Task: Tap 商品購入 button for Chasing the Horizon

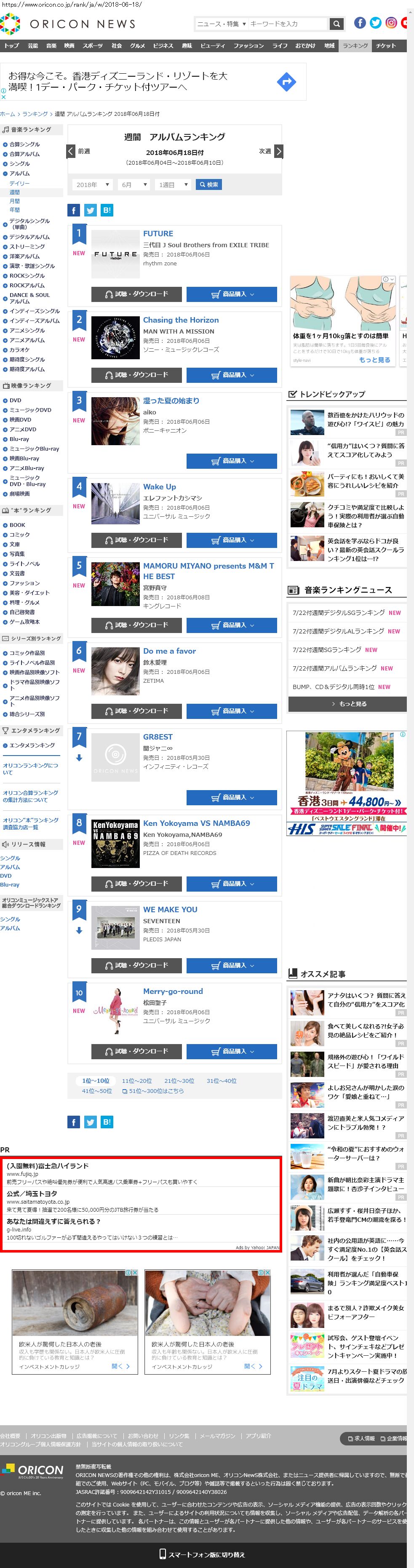Action: pyautogui.click(x=232, y=375)
